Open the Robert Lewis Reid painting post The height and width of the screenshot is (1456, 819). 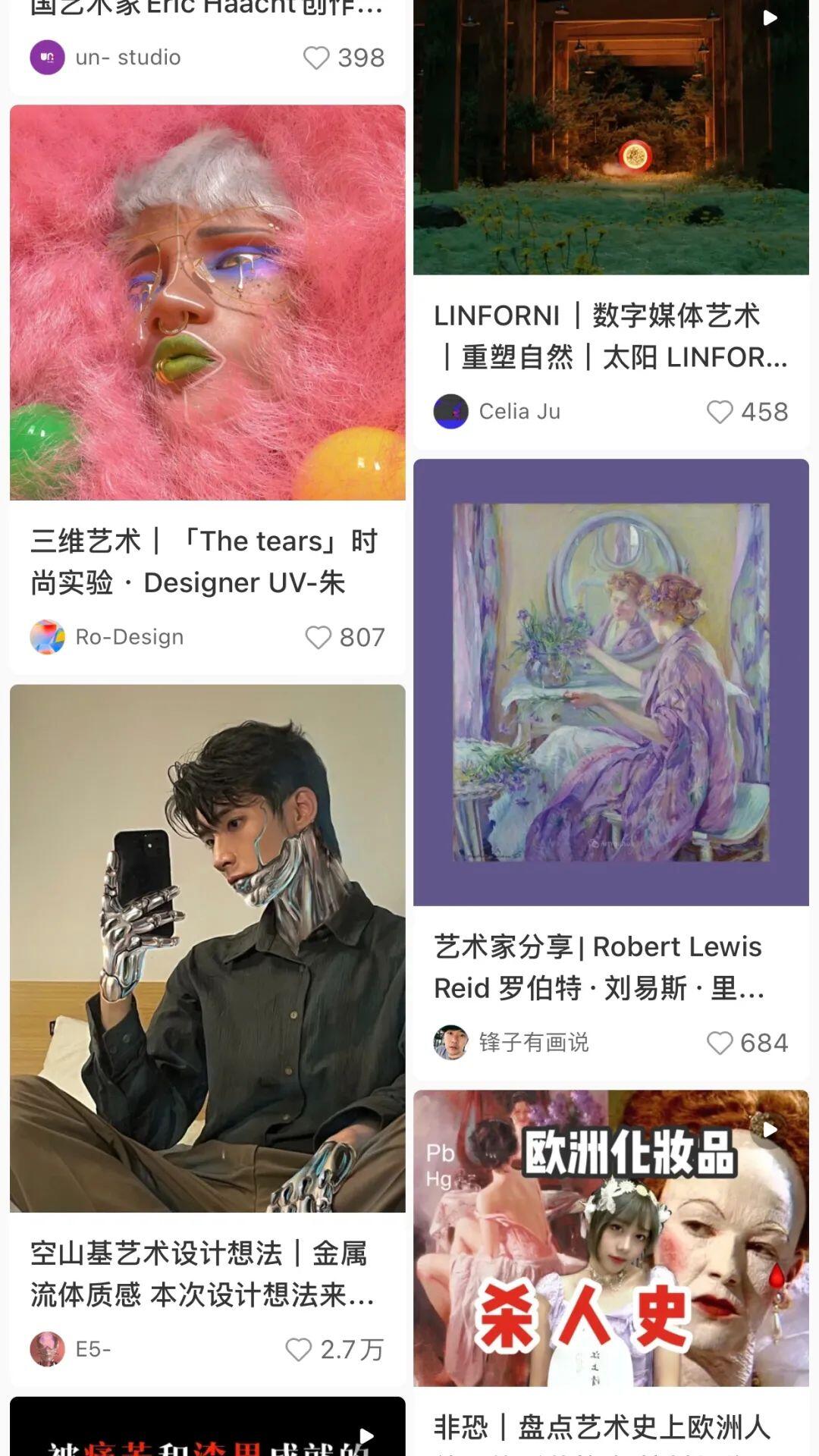coord(610,682)
